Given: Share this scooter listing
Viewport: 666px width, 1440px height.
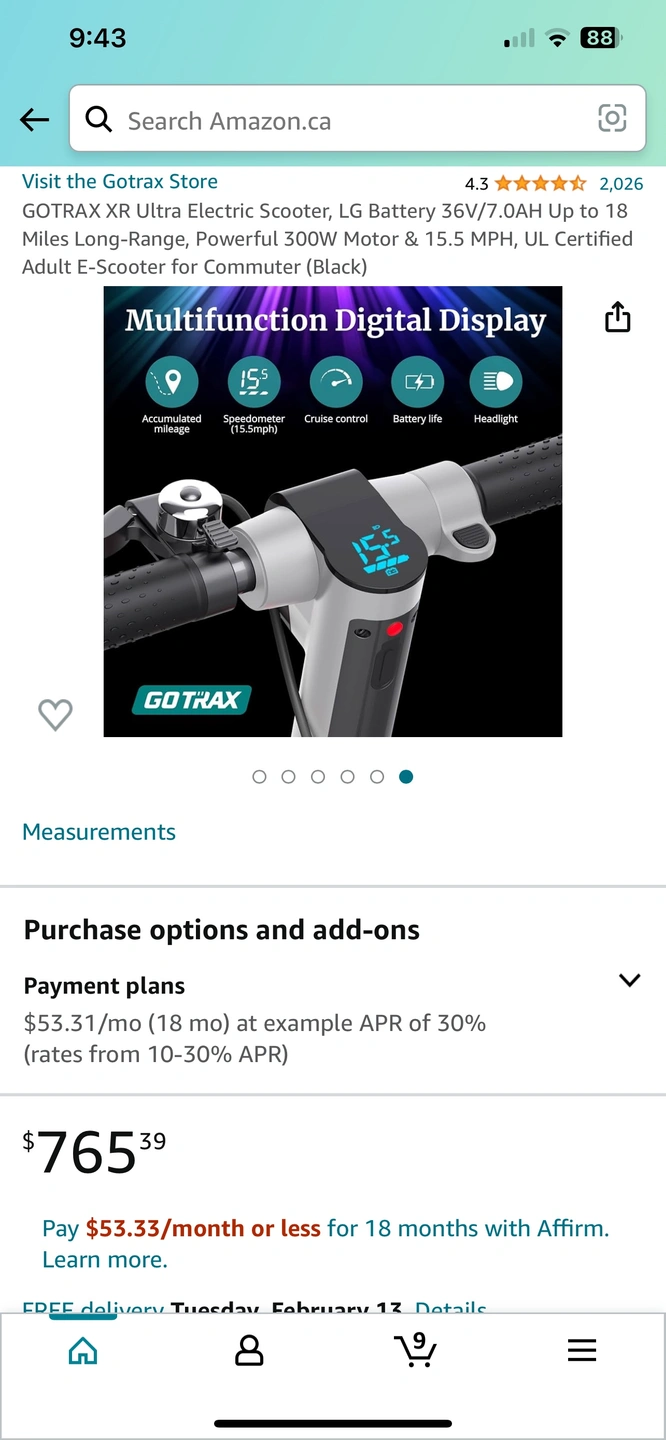Looking at the screenshot, I should (618, 317).
